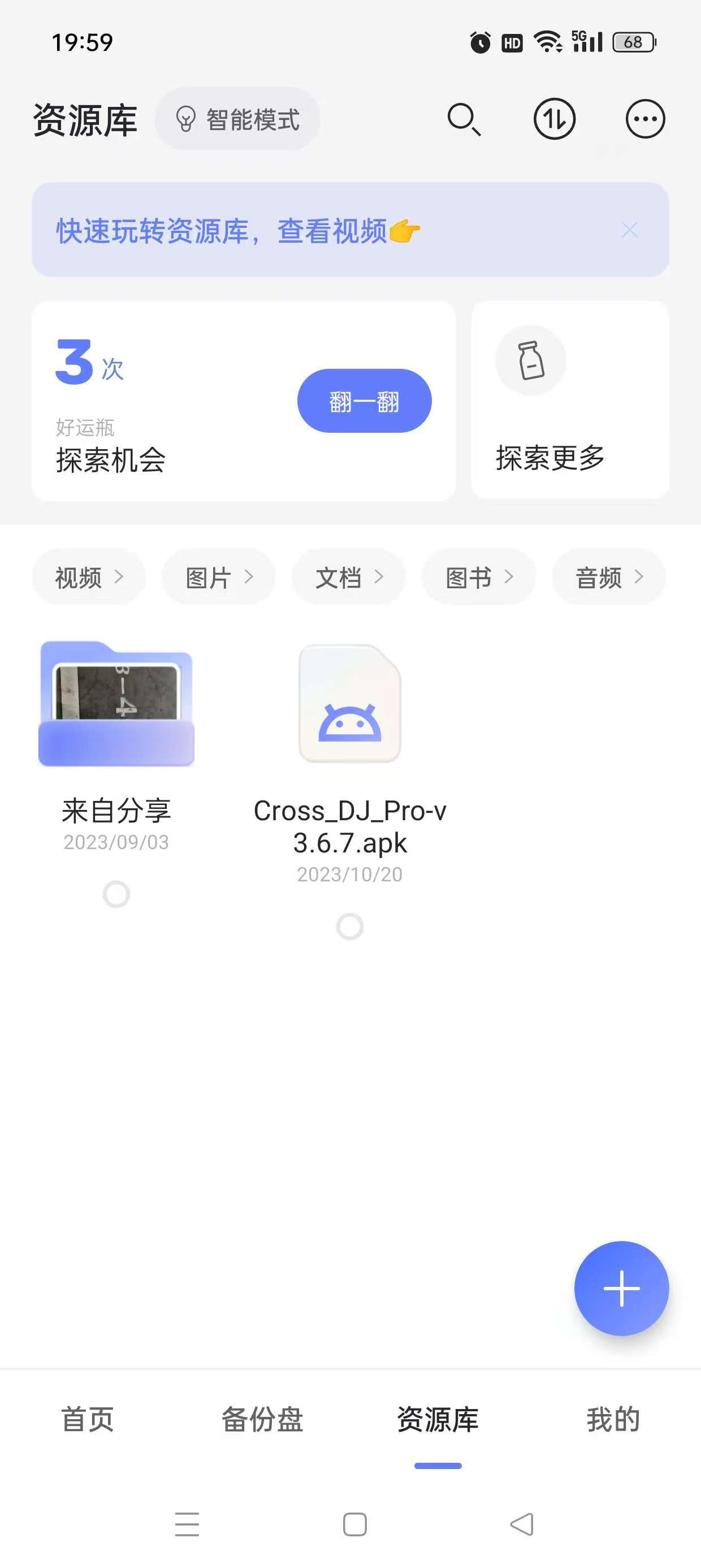
Task: Select the 来自分享 folder's radio circle
Action: [116, 894]
